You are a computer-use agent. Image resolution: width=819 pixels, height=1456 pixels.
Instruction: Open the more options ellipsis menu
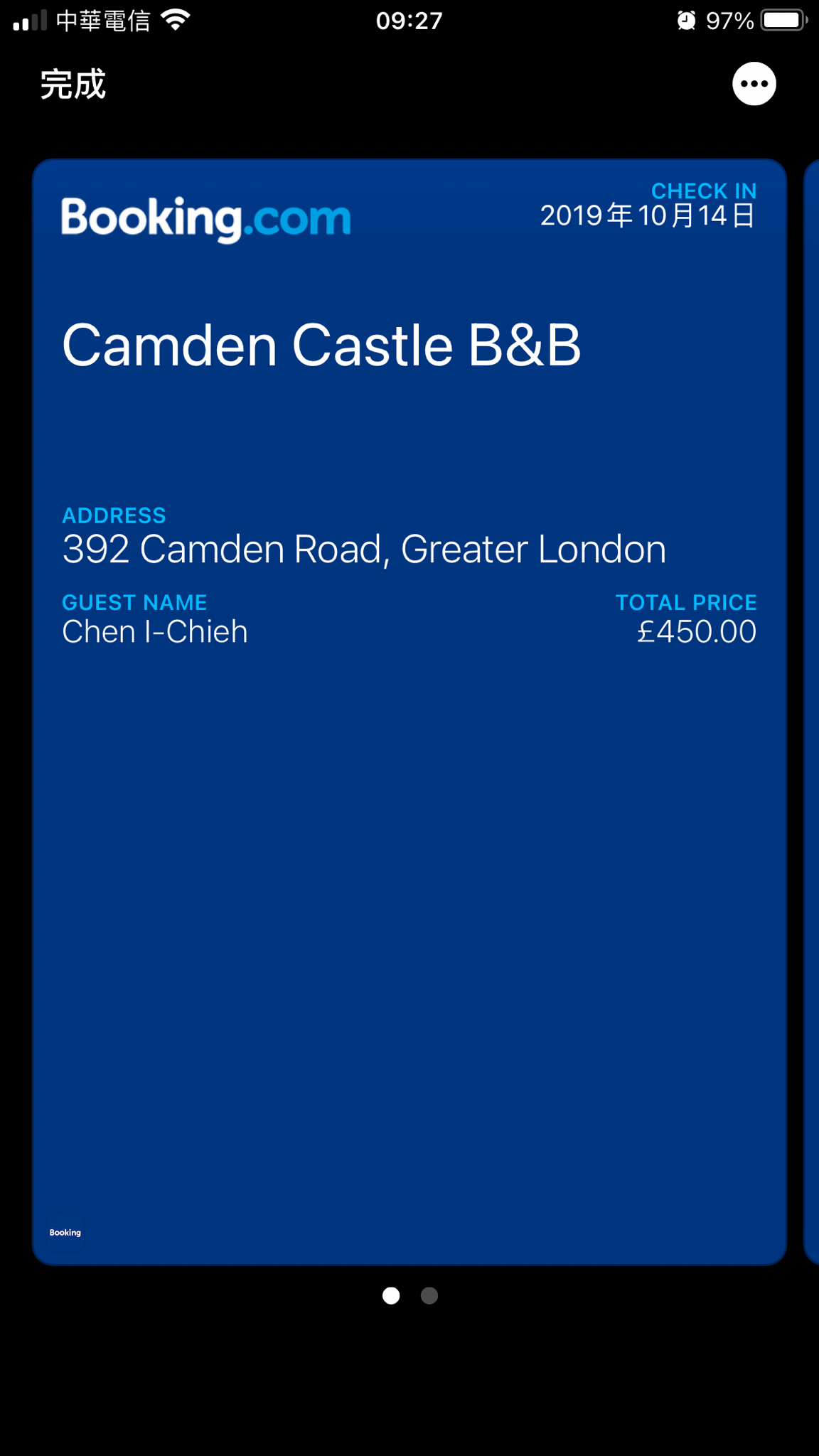[x=754, y=84]
